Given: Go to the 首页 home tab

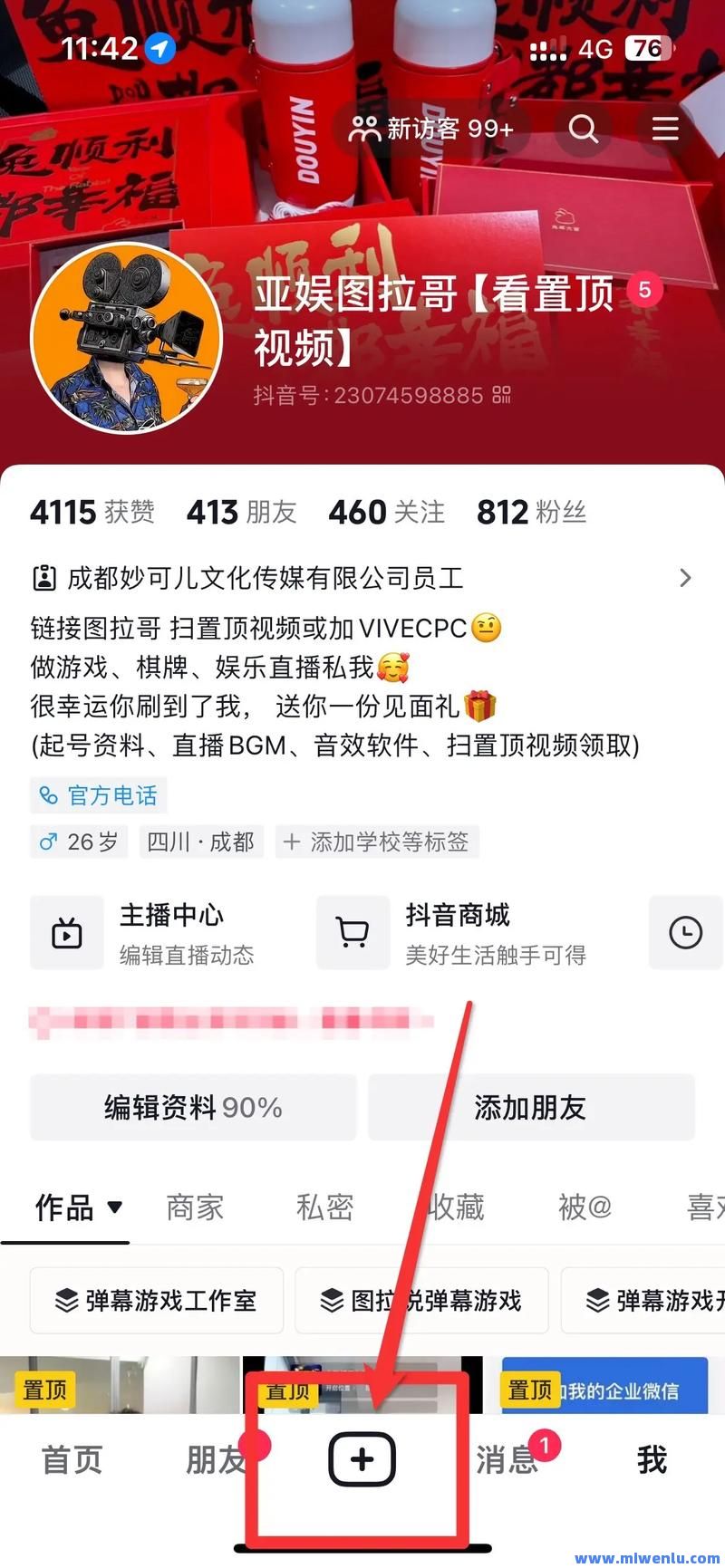Looking at the screenshot, I should pyautogui.click(x=72, y=1460).
